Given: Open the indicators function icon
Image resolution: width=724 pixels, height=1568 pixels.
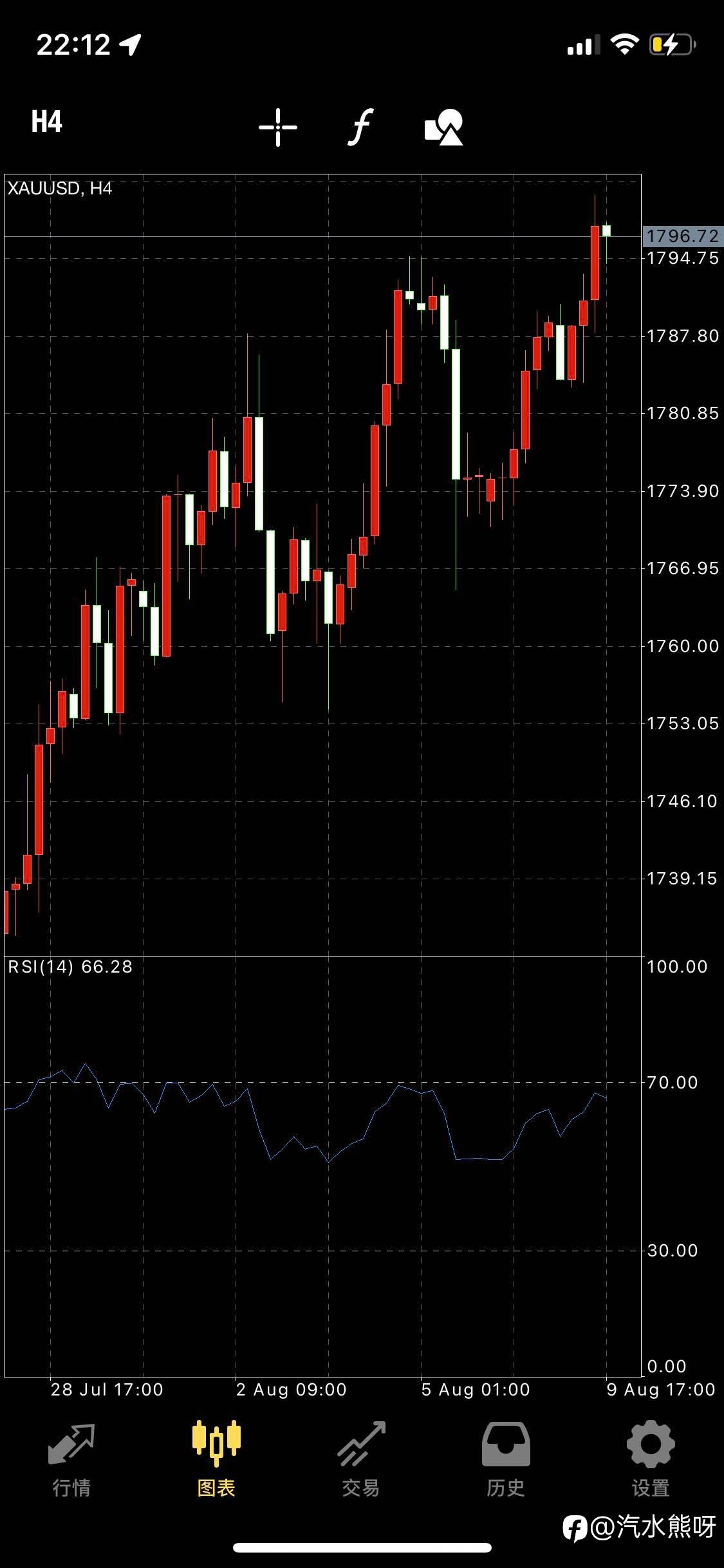Looking at the screenshot, I should pyautogui.click(x=361, y=127).
